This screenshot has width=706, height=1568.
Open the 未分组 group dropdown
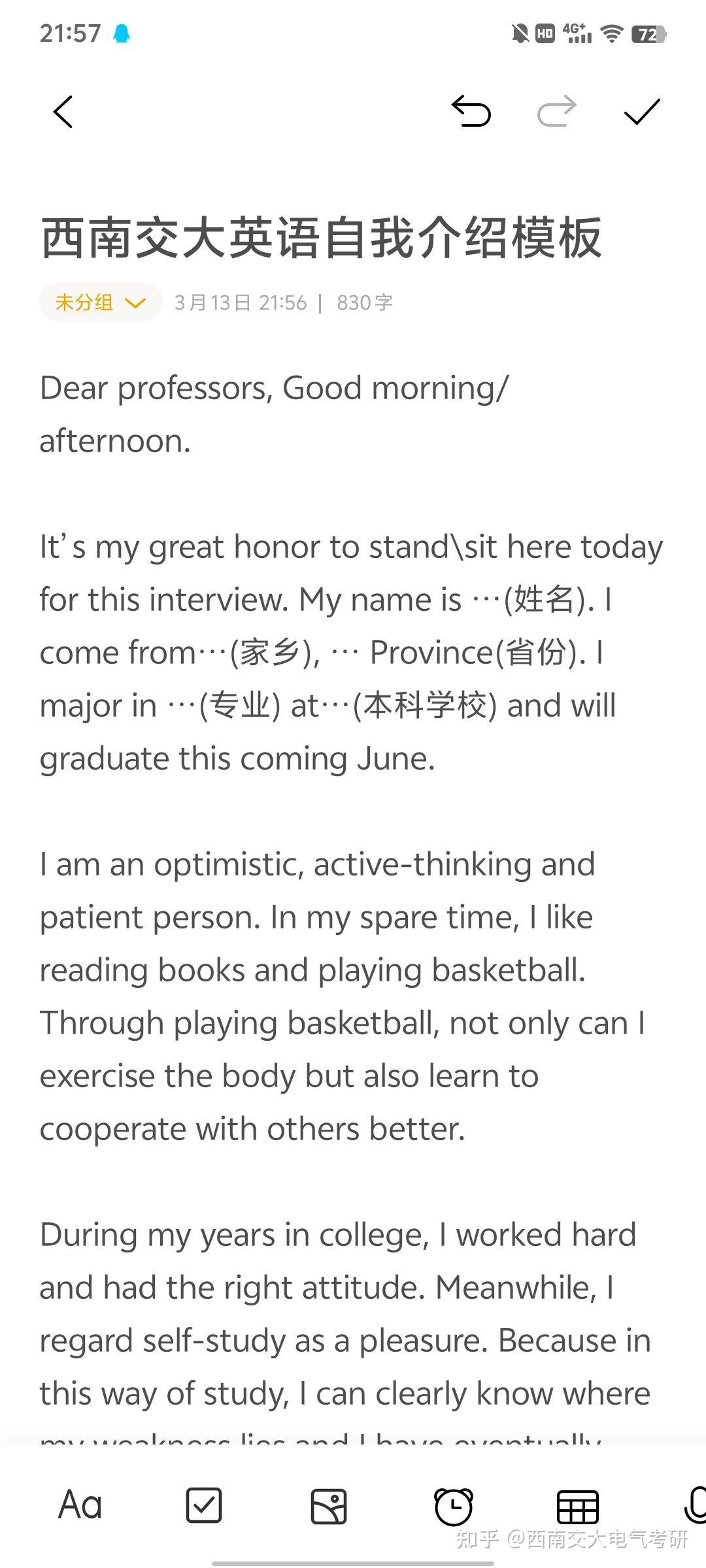click(x=101, y=302)
